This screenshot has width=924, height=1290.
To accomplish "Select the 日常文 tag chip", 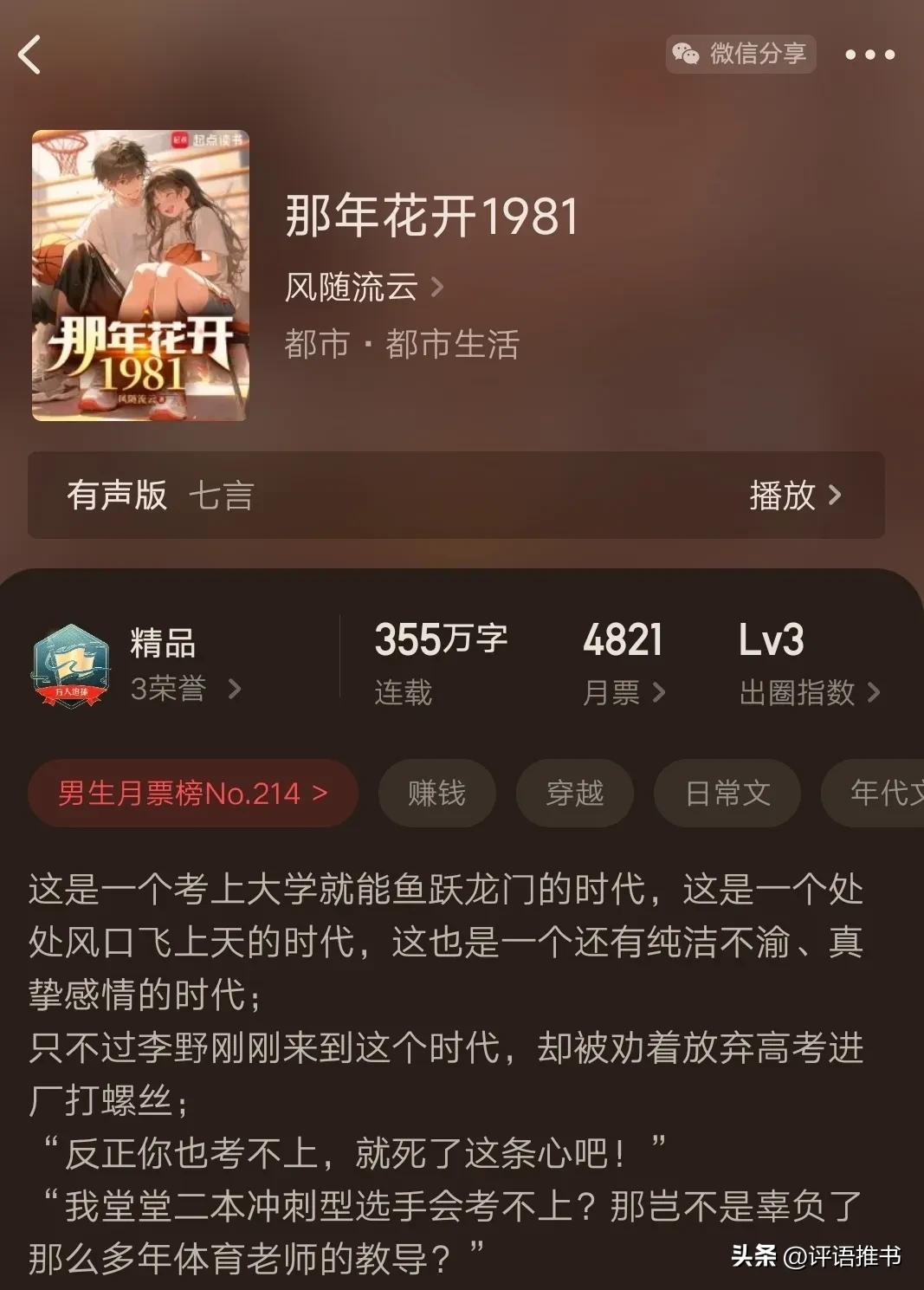I will (x=727, y=793).
